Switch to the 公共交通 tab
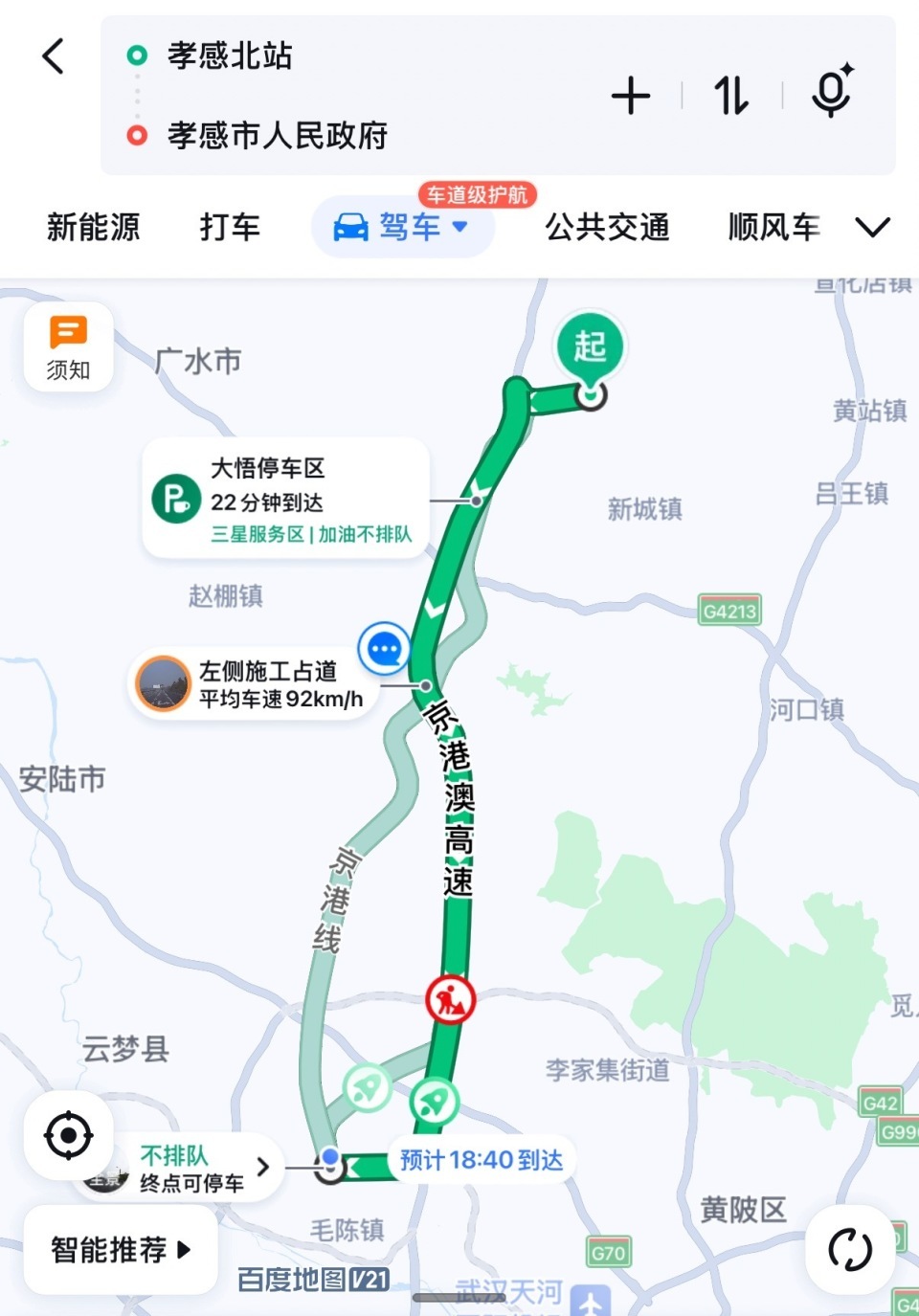Screen dimensions: 919x1316 [x=608, y=228]
